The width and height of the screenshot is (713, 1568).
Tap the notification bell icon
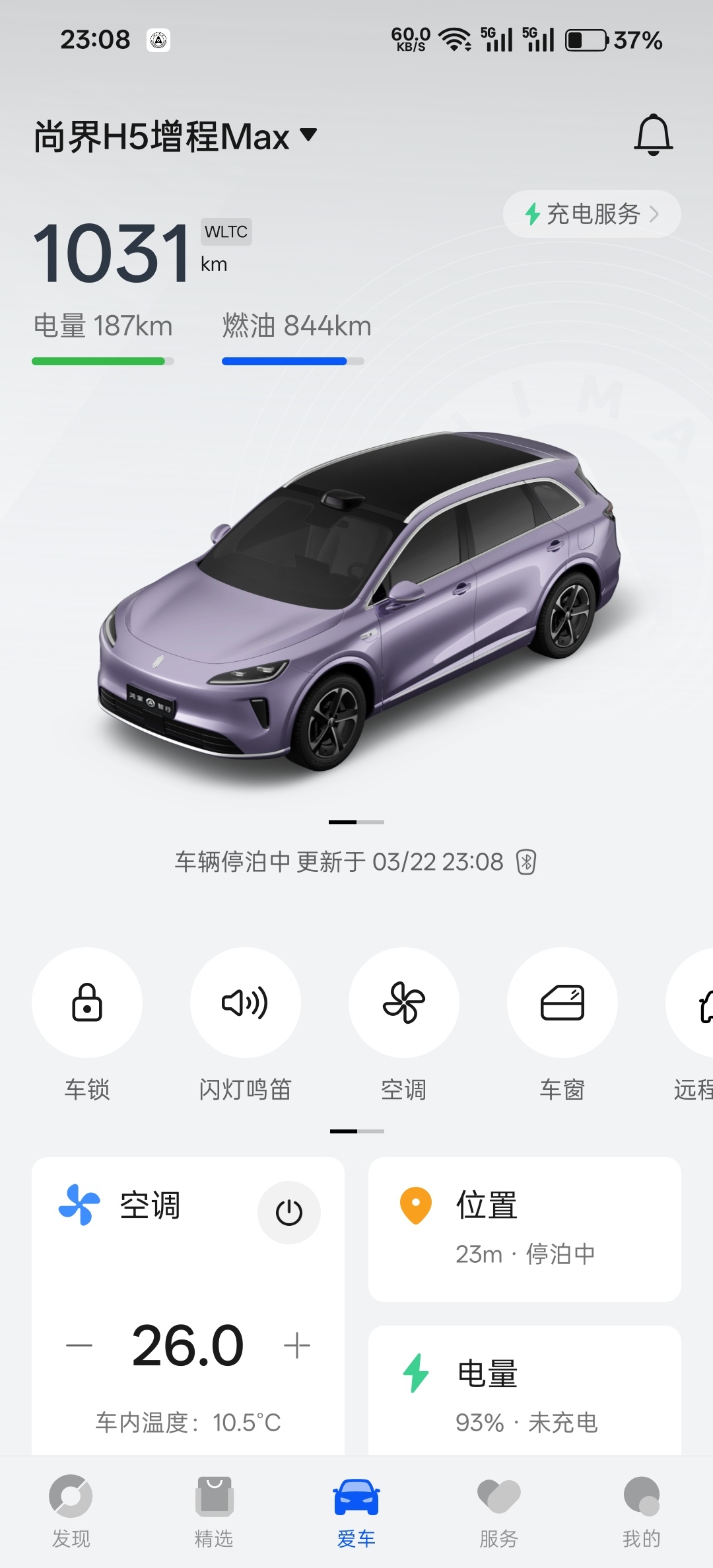653,133
